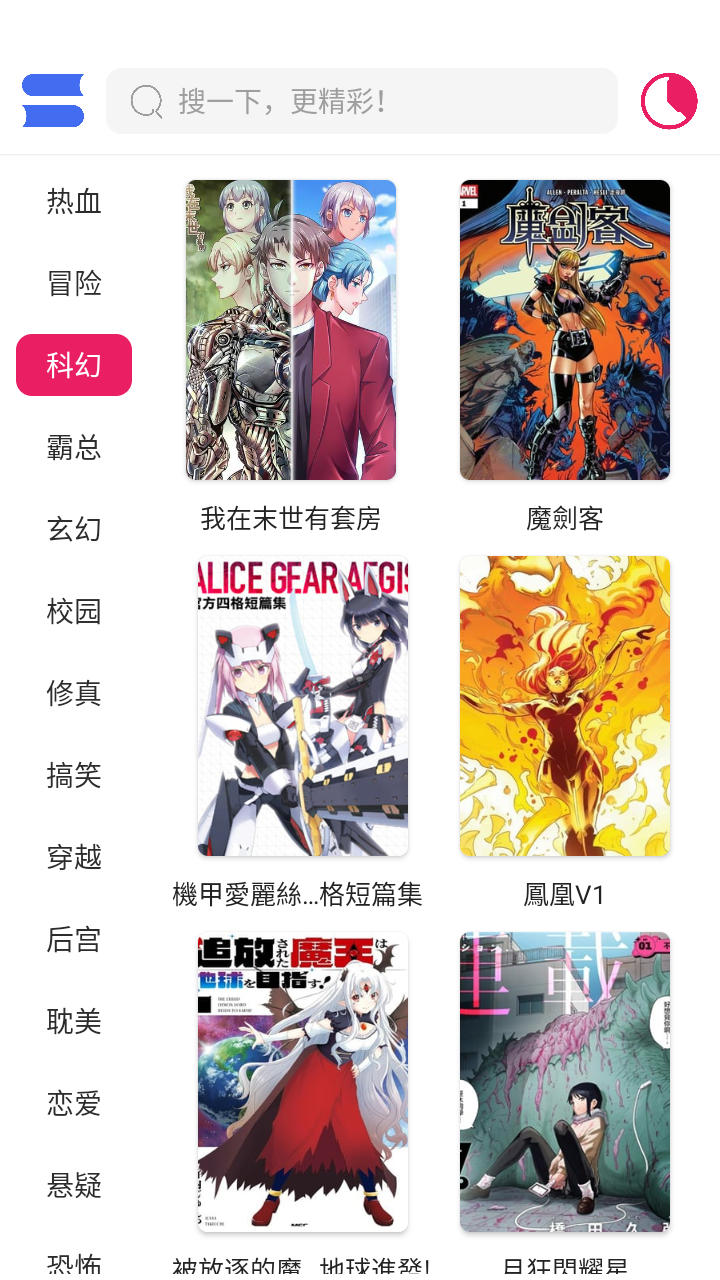Open the comic 魔劍客
Screen dimensions: 720x1280
tap(564, 329)
